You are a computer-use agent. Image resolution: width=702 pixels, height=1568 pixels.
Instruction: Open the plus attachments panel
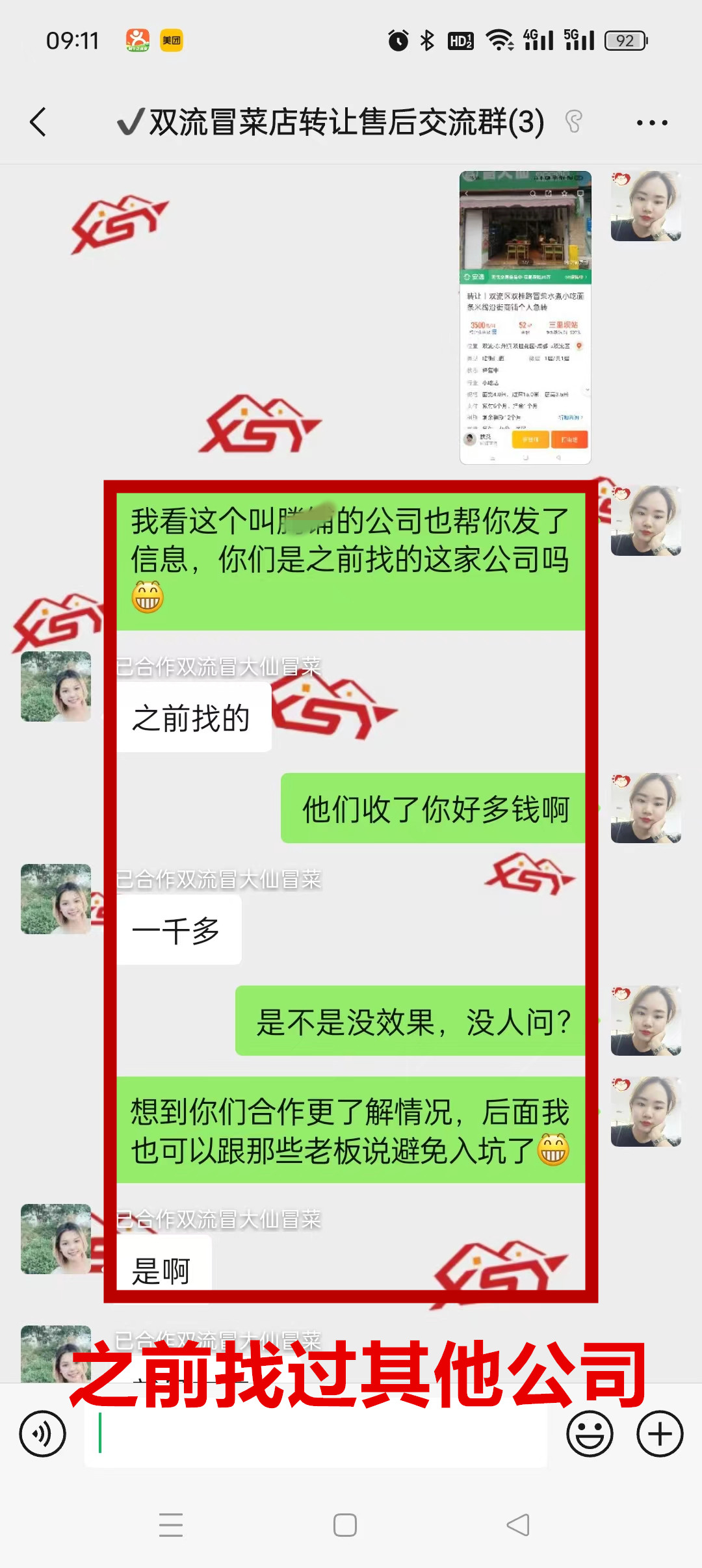(659, 1433)
